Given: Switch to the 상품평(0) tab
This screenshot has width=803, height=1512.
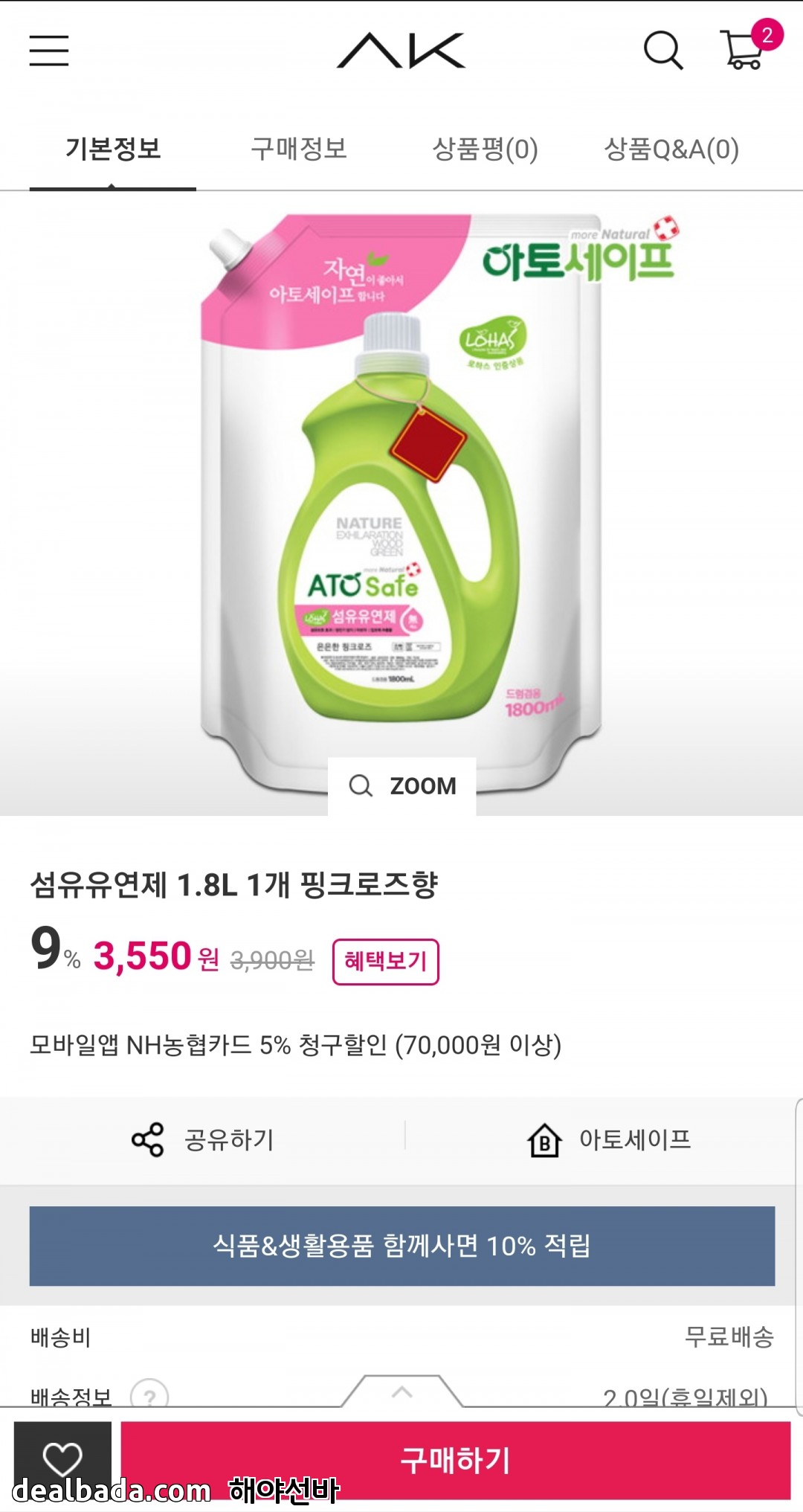Looking at the screenshot, I should (485, 149).
